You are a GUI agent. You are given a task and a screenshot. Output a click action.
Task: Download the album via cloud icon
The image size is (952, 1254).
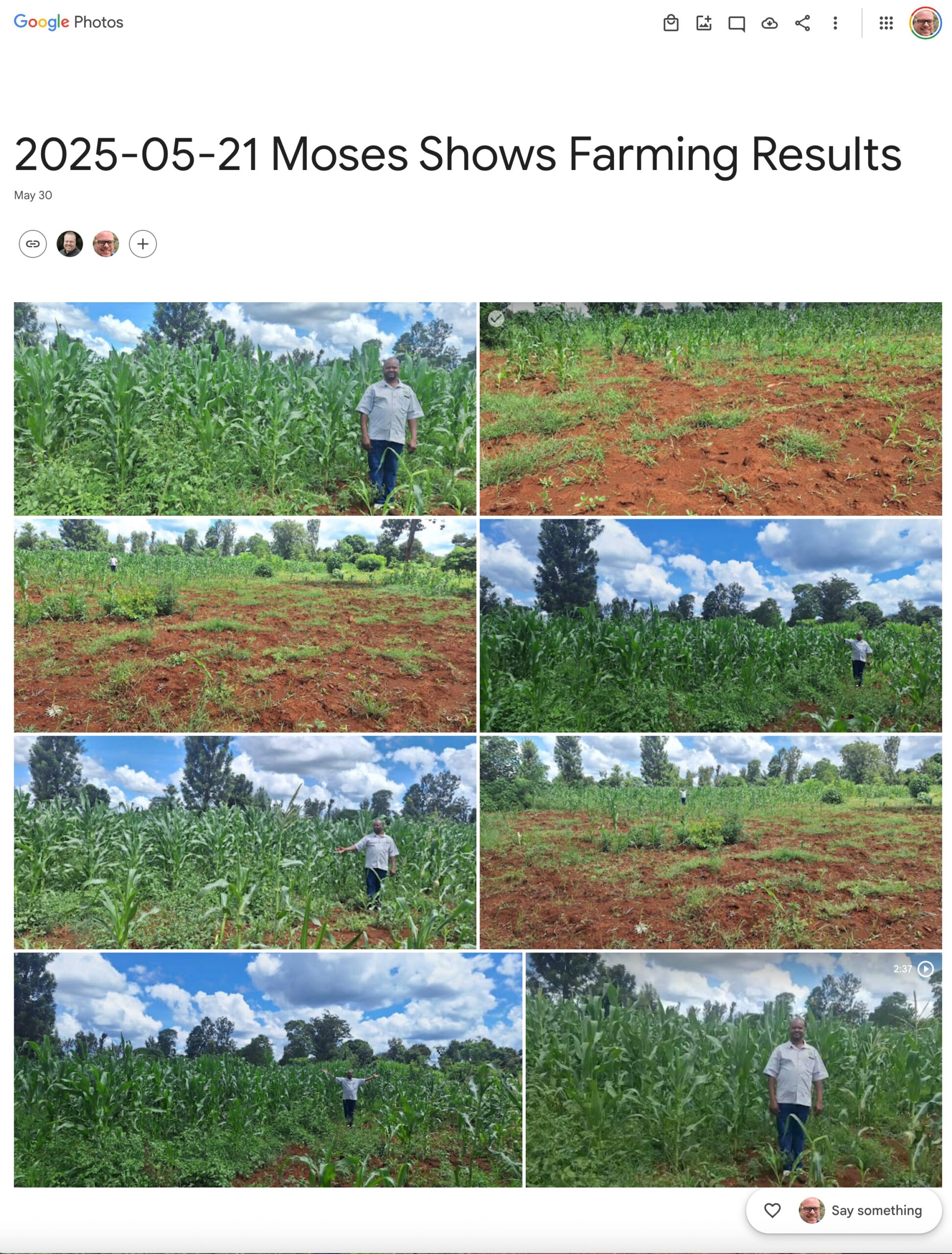[x=769, y=23]
